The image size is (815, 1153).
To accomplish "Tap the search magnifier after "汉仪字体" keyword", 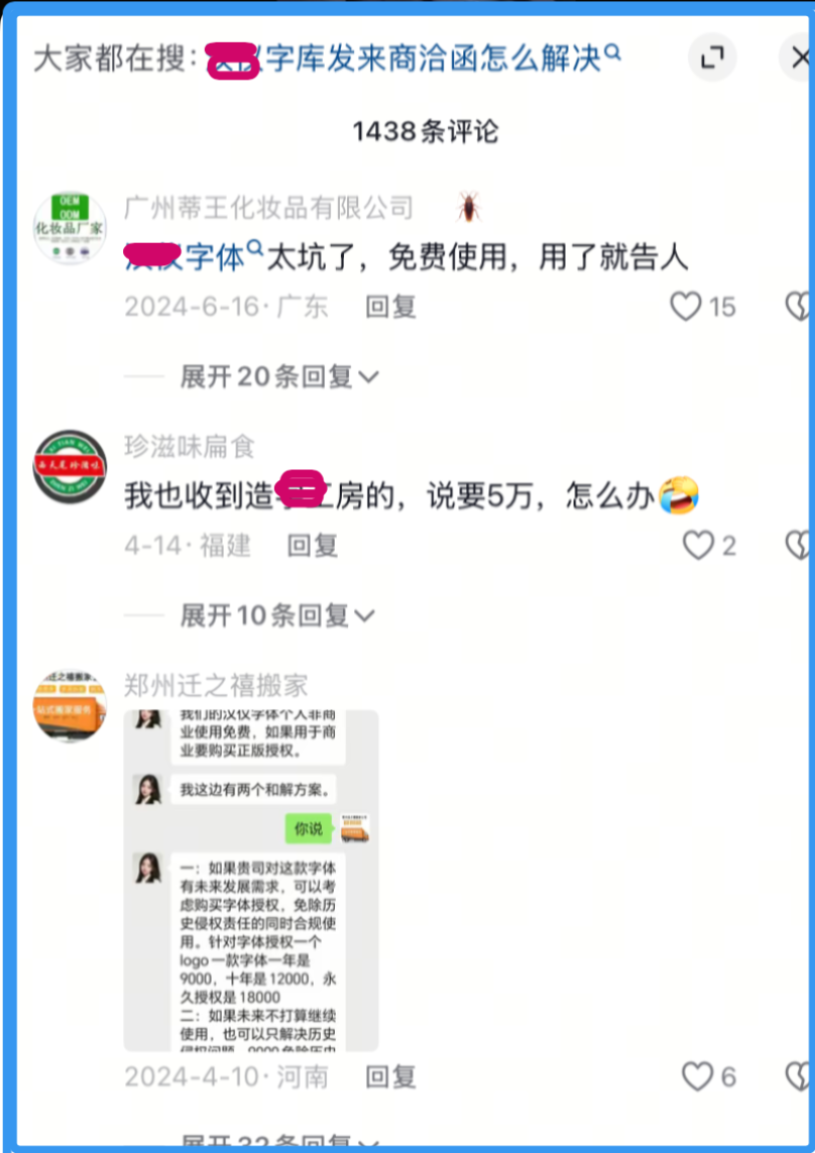I will coord(255,250).
